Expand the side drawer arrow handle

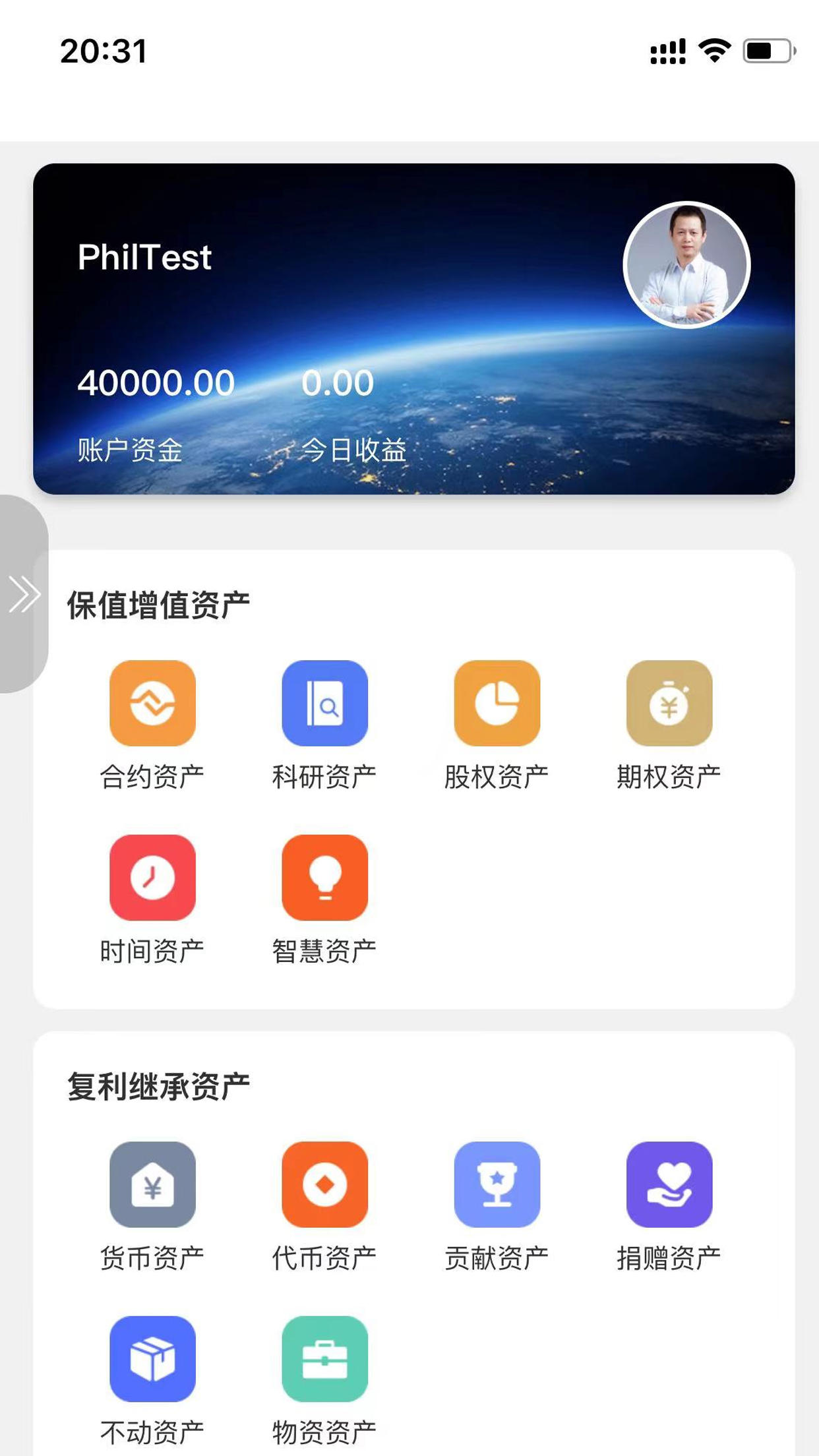24,593
